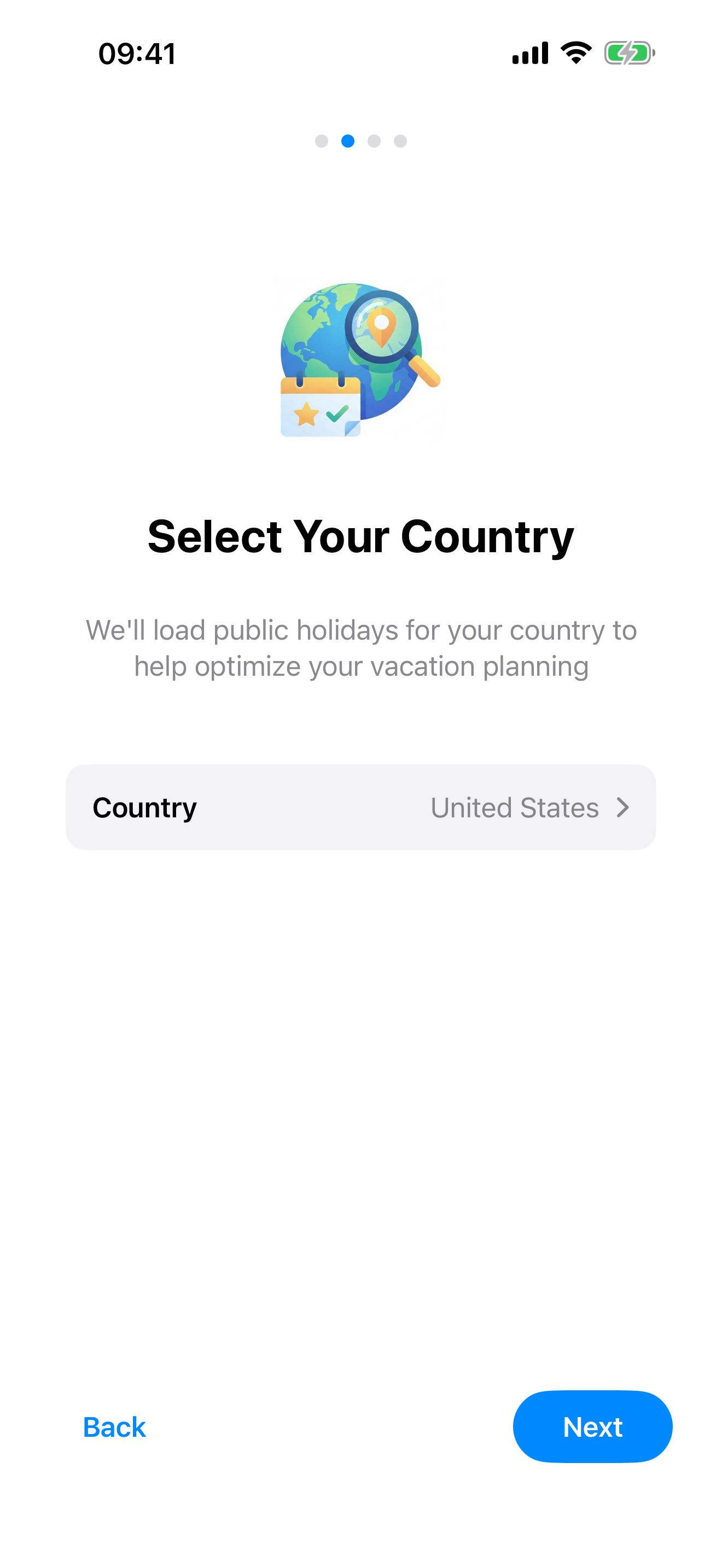Tap the Next button

[x=592, y=1427]
